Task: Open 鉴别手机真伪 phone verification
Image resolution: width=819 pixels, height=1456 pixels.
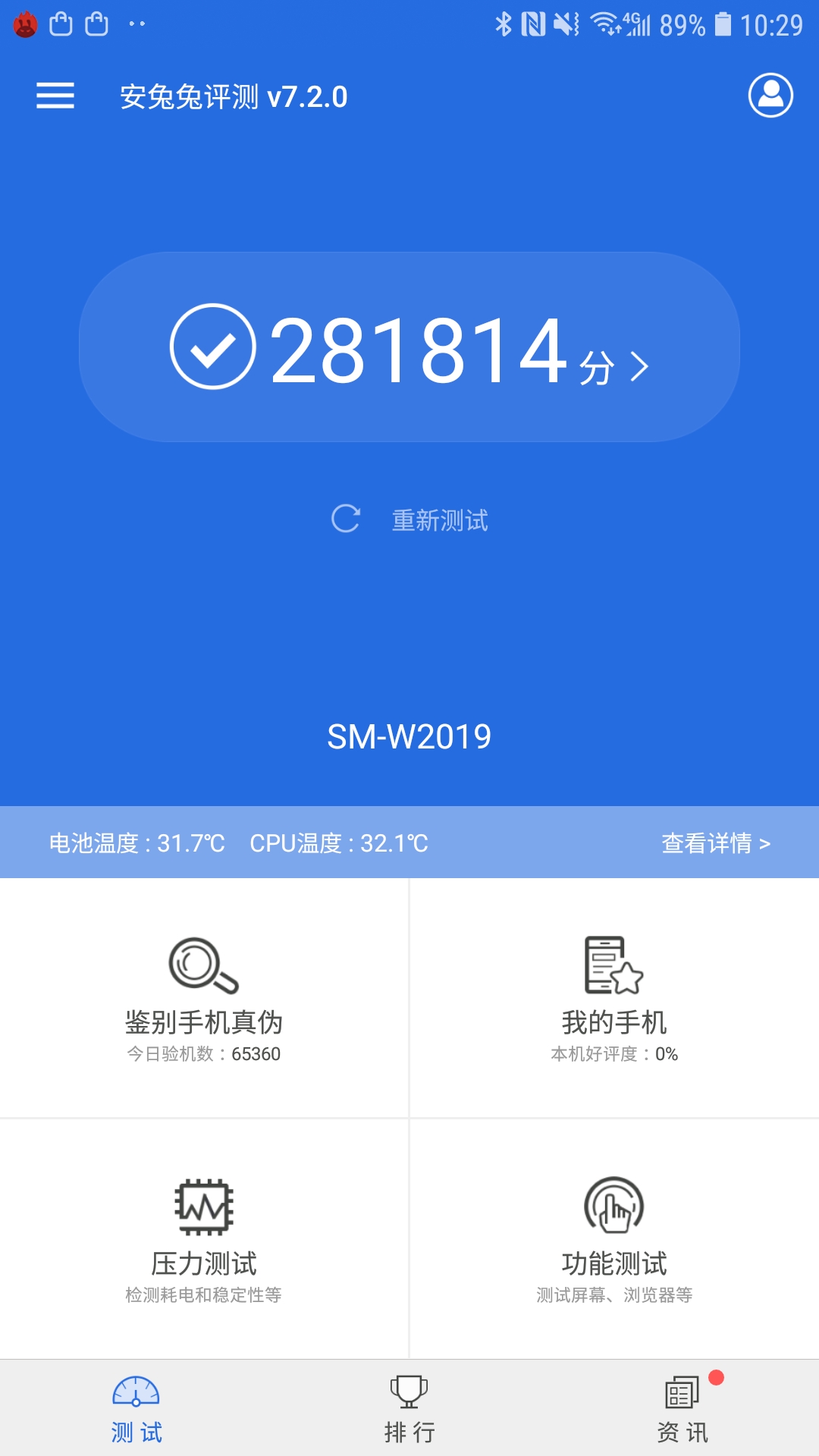Action: (x=204, y=998)
